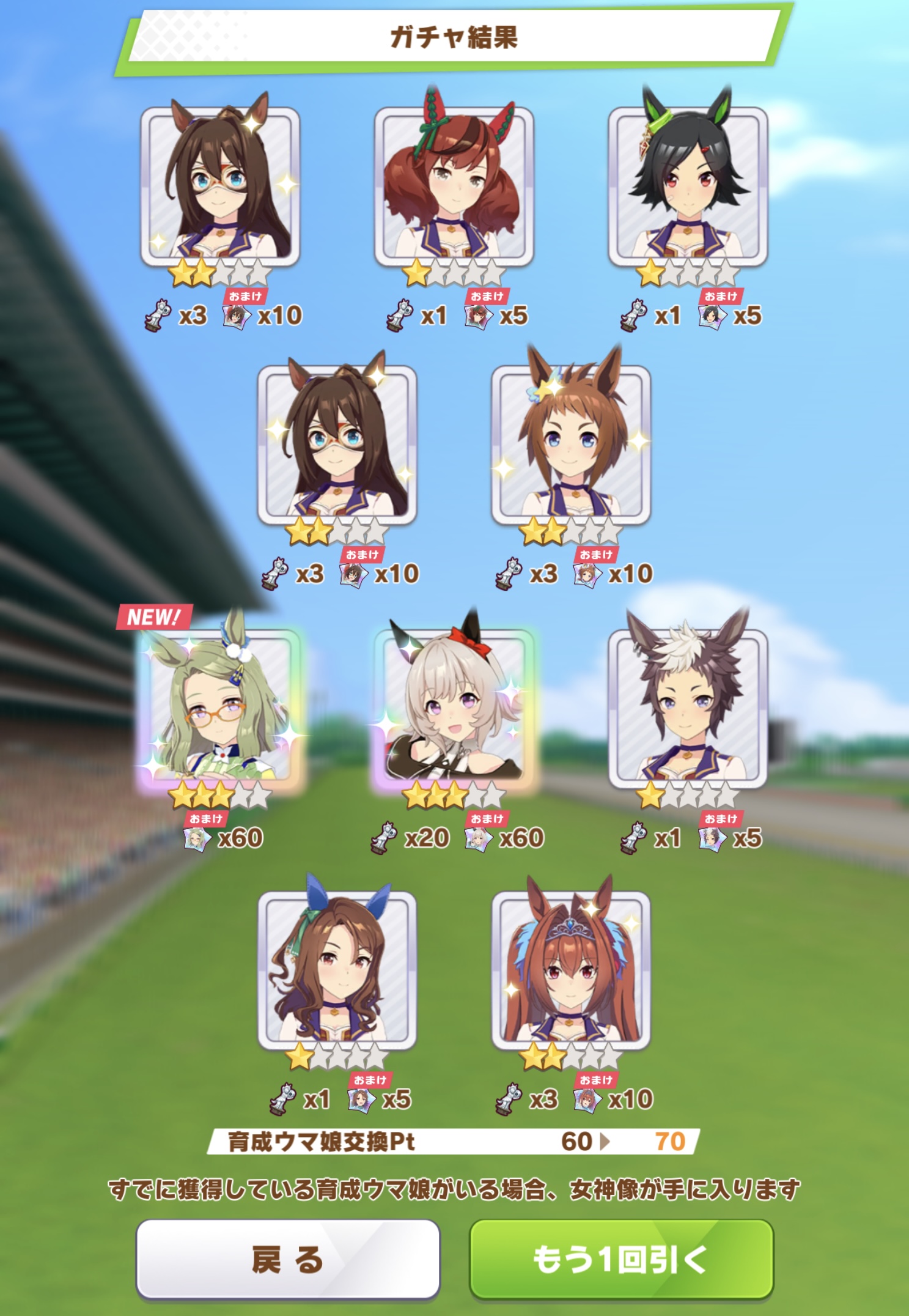Select the white-tuft dark-haired one-star card

coord(688,709)
